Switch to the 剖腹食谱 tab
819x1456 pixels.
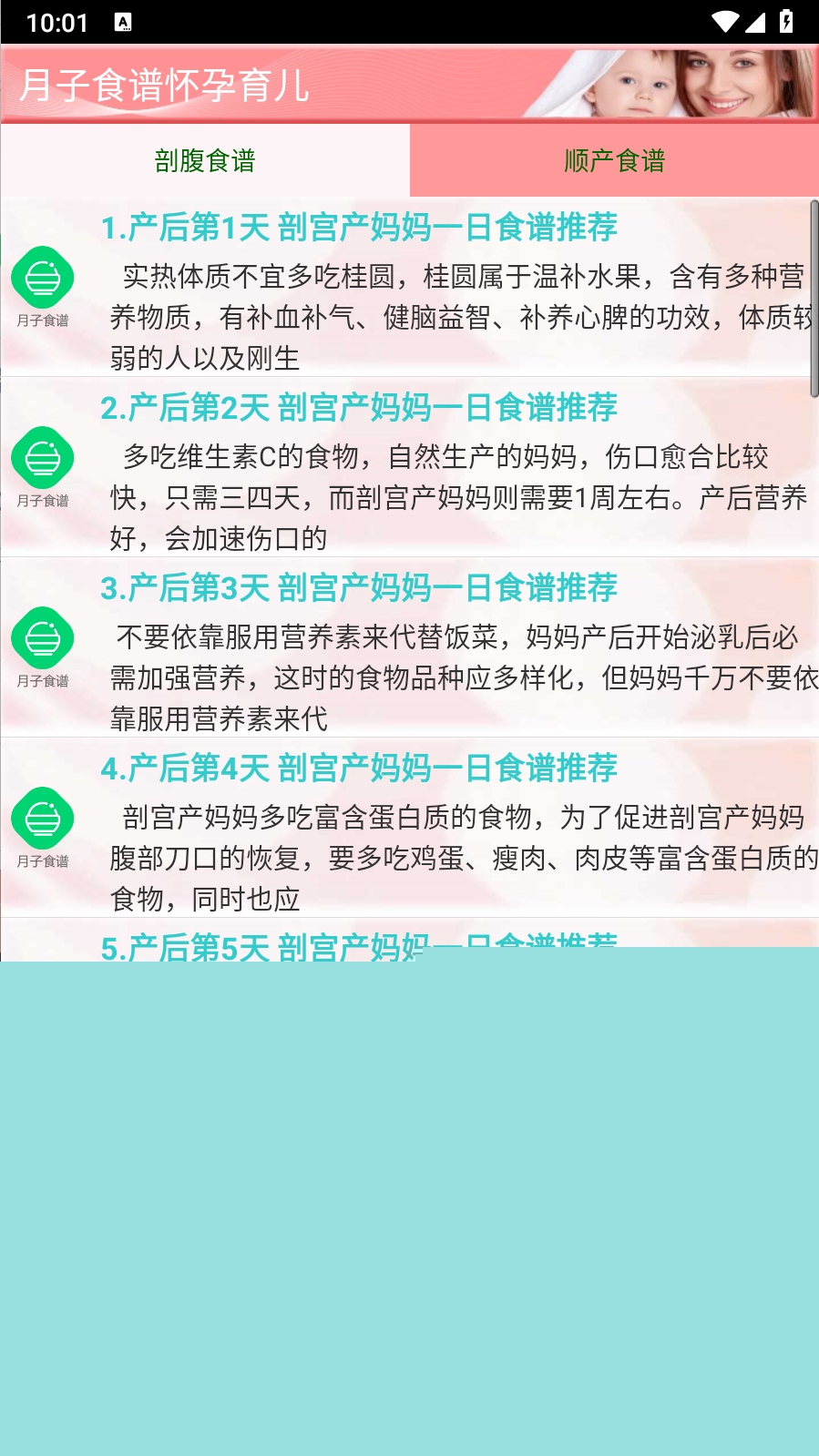click(x=205, y=161)
